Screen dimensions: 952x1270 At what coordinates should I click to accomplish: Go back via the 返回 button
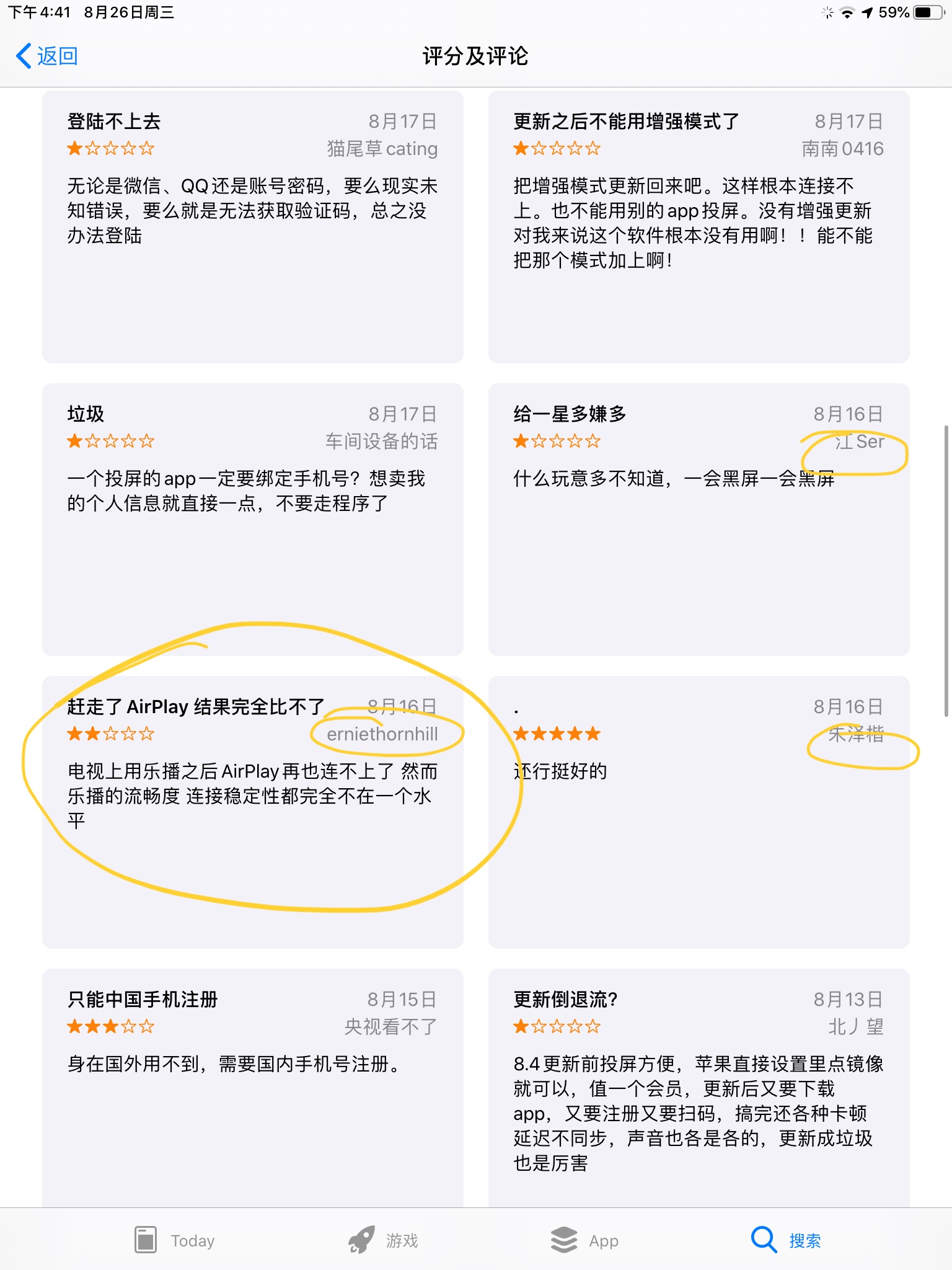(x=47, y=56)
